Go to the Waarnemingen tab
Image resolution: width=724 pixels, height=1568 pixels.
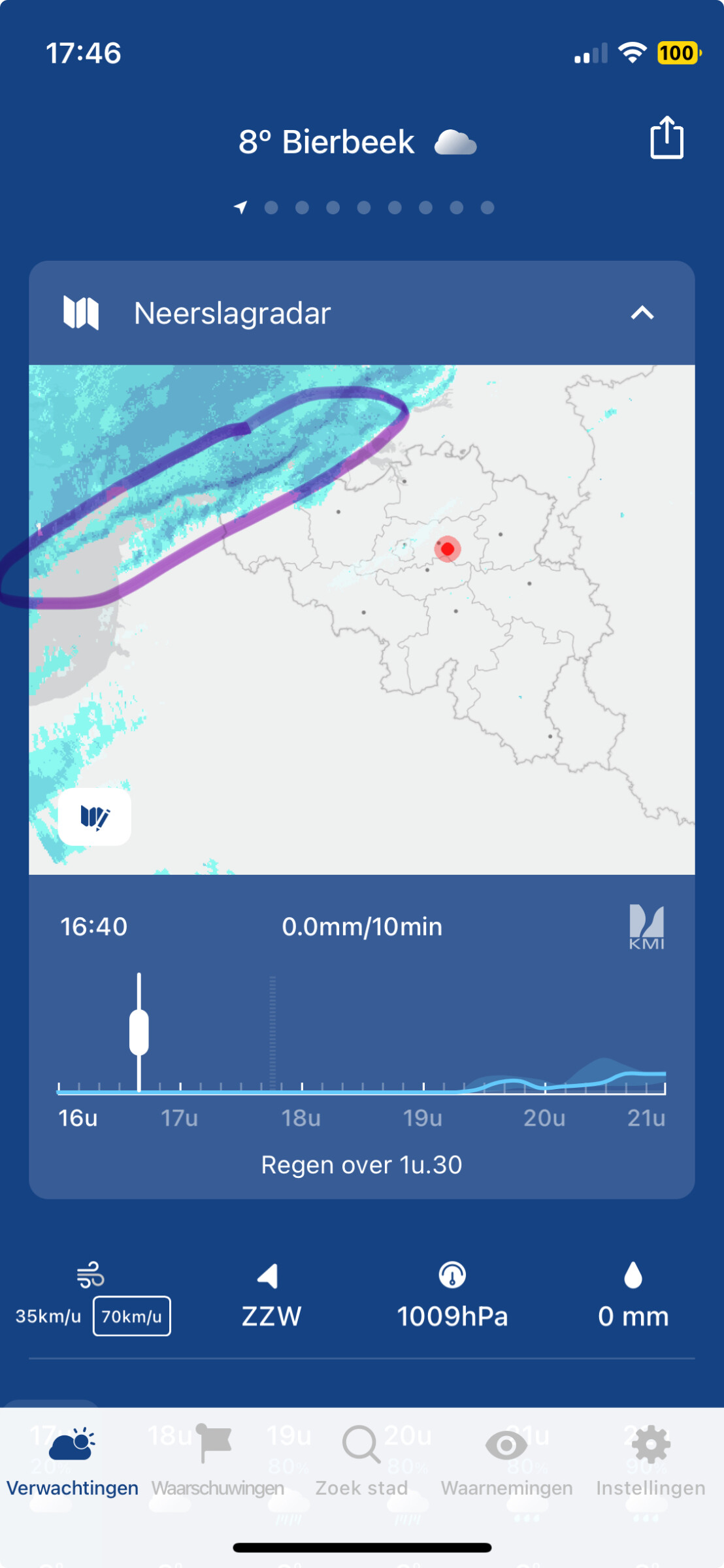[506, 1463]
